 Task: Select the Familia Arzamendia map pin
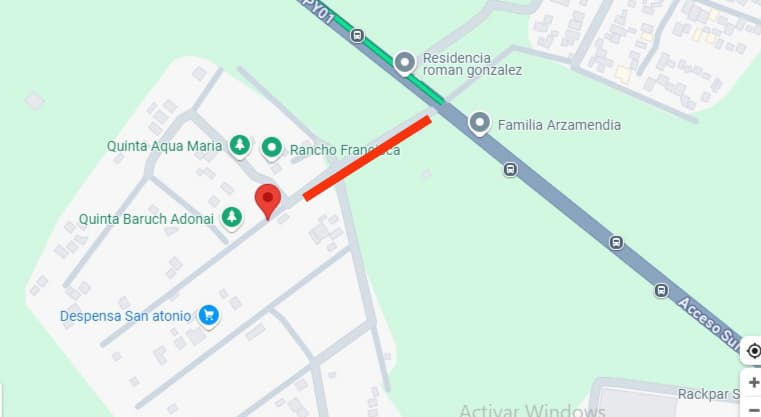480,123
